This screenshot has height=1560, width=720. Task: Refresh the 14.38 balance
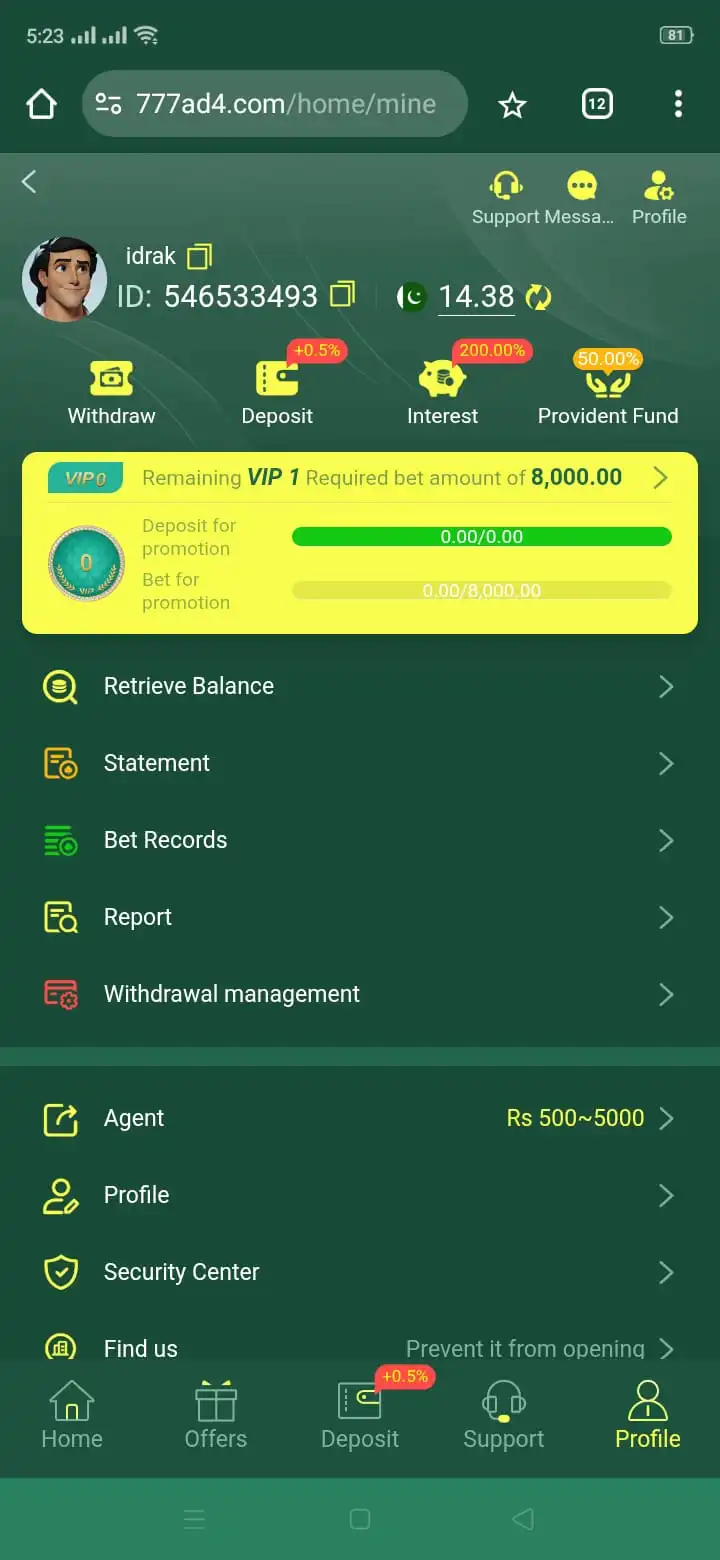point(539,297)
